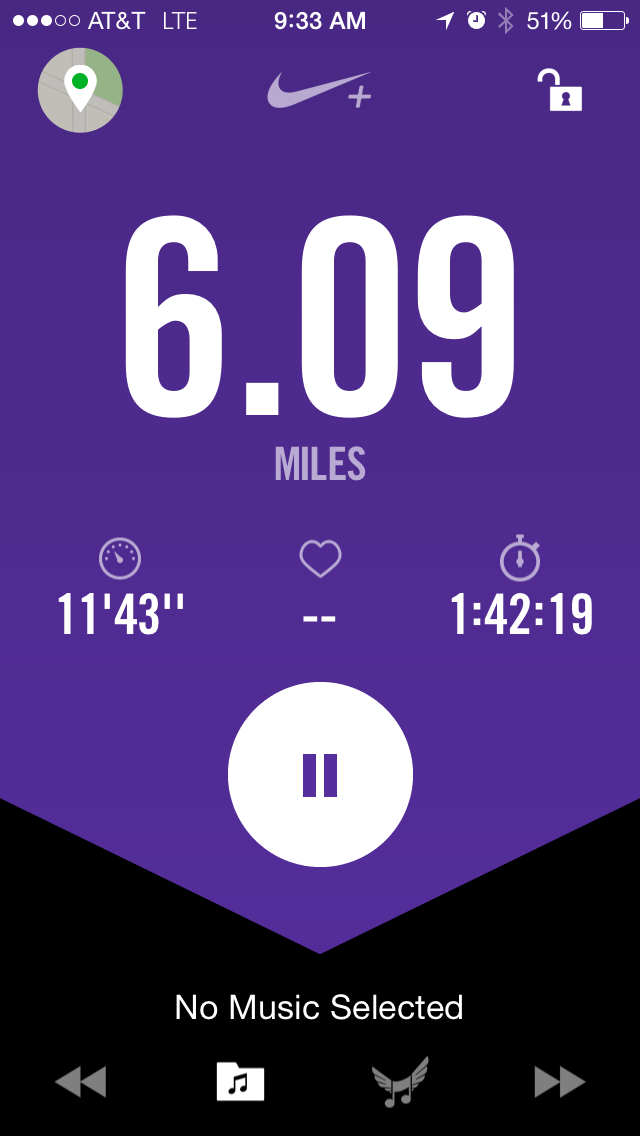Open the map location view
This screenshot has width=640, height=1136.
click(x=80, y=90)
